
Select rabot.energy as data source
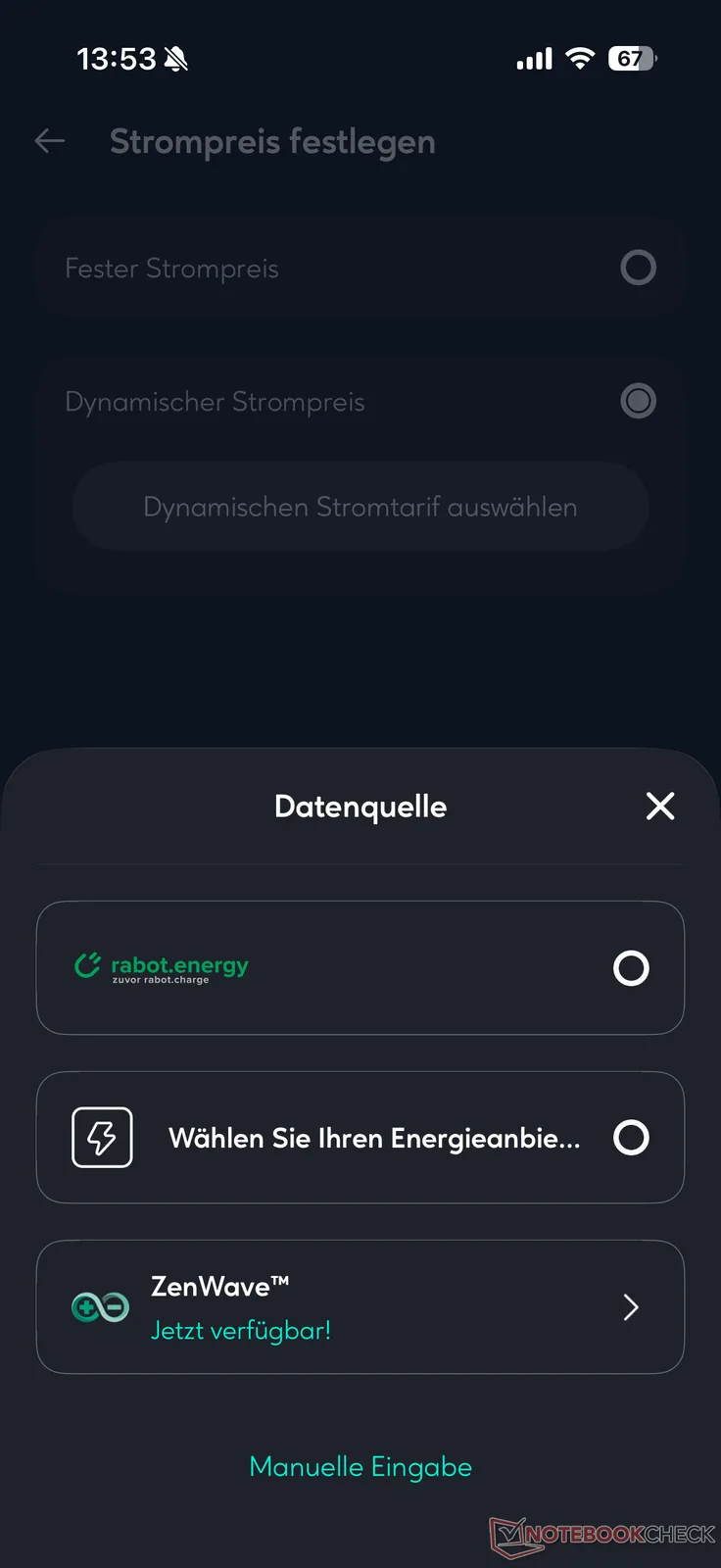point(631,968)
